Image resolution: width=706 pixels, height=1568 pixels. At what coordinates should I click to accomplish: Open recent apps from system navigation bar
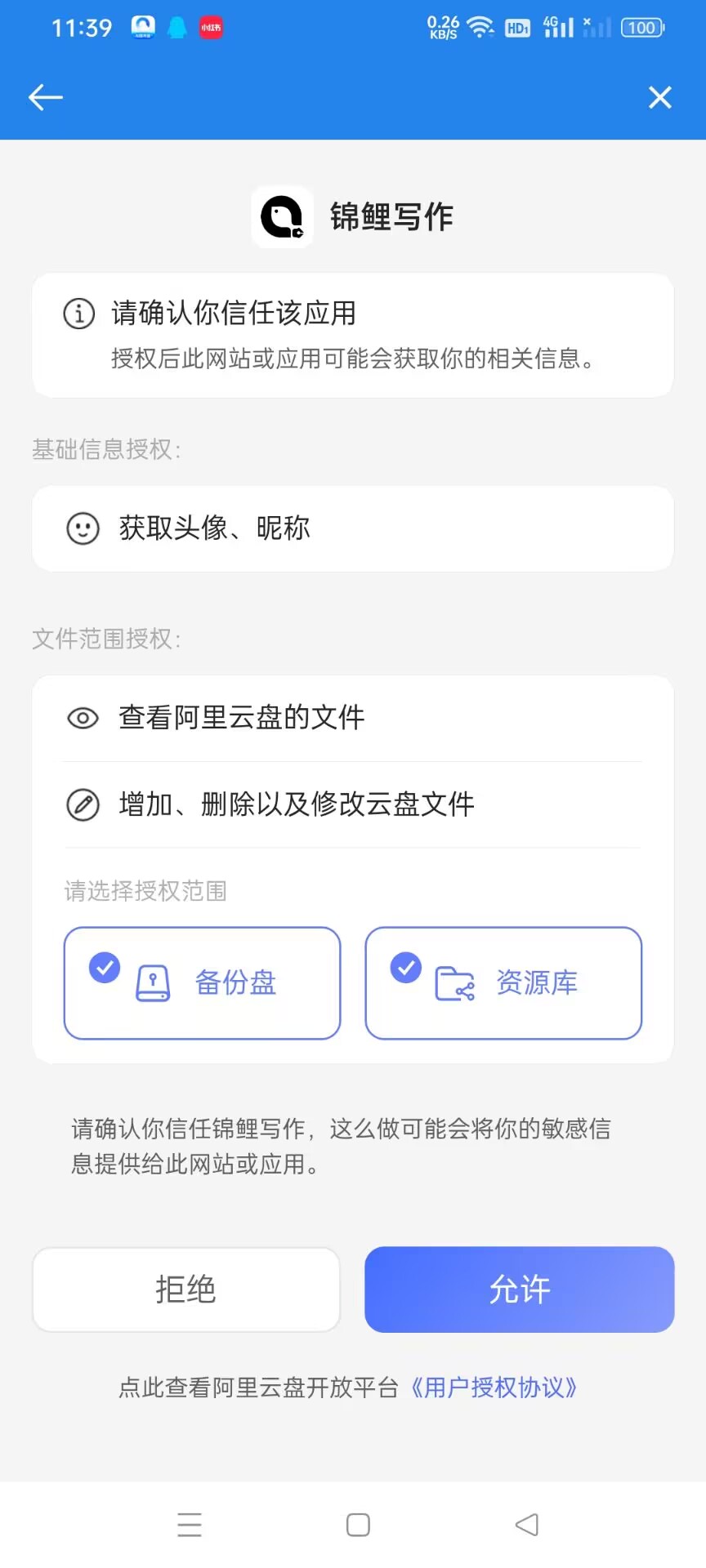(x=190, y=1525)
